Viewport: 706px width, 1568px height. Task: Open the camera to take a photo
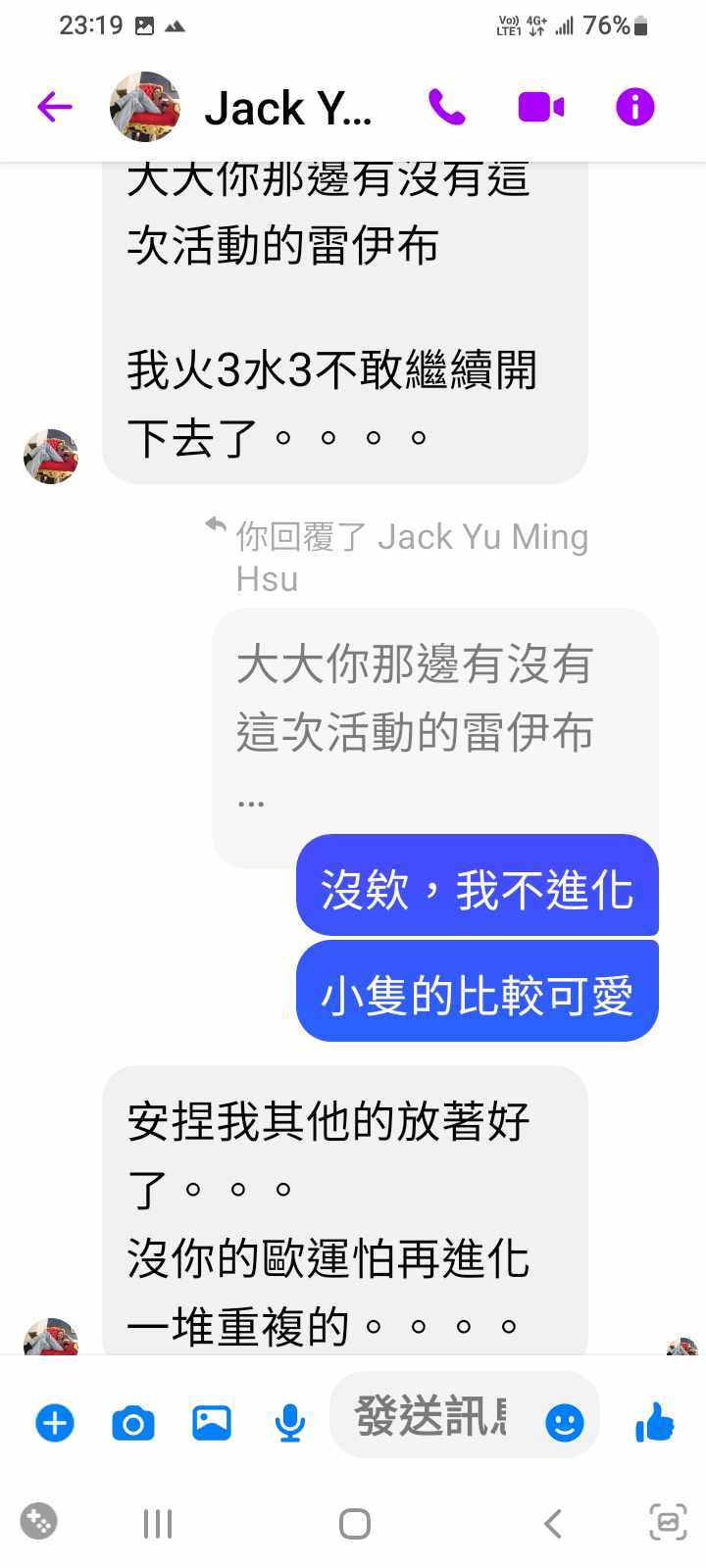point(133,1422)
